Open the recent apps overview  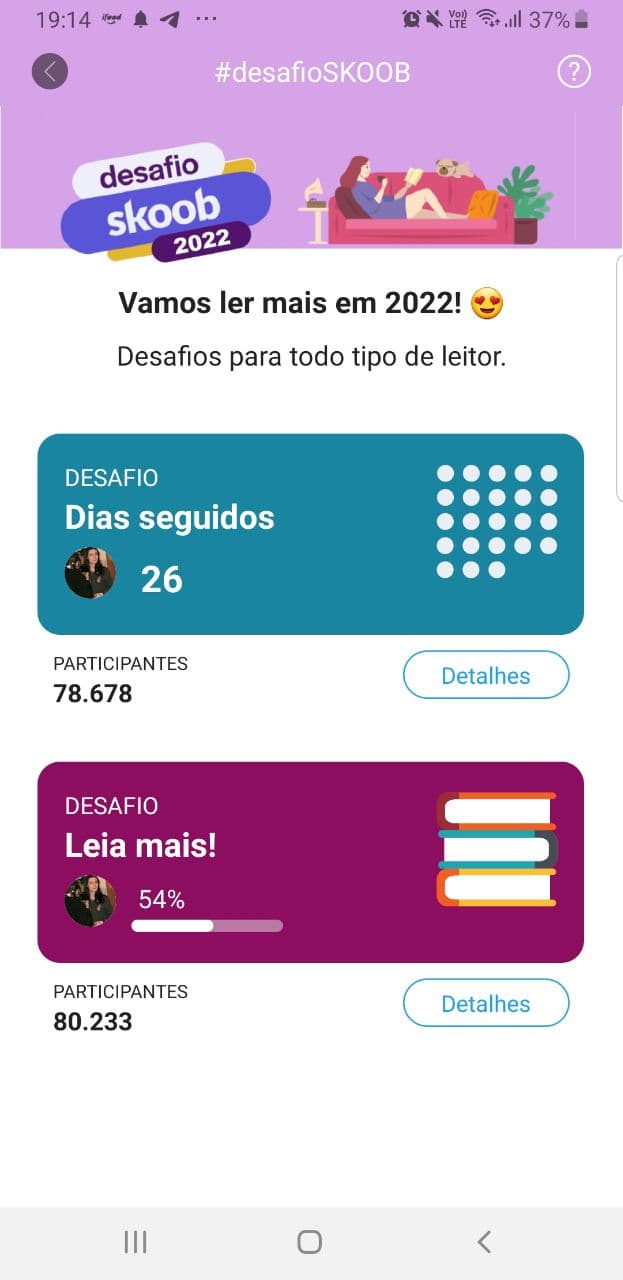(x=135, y=1242)
